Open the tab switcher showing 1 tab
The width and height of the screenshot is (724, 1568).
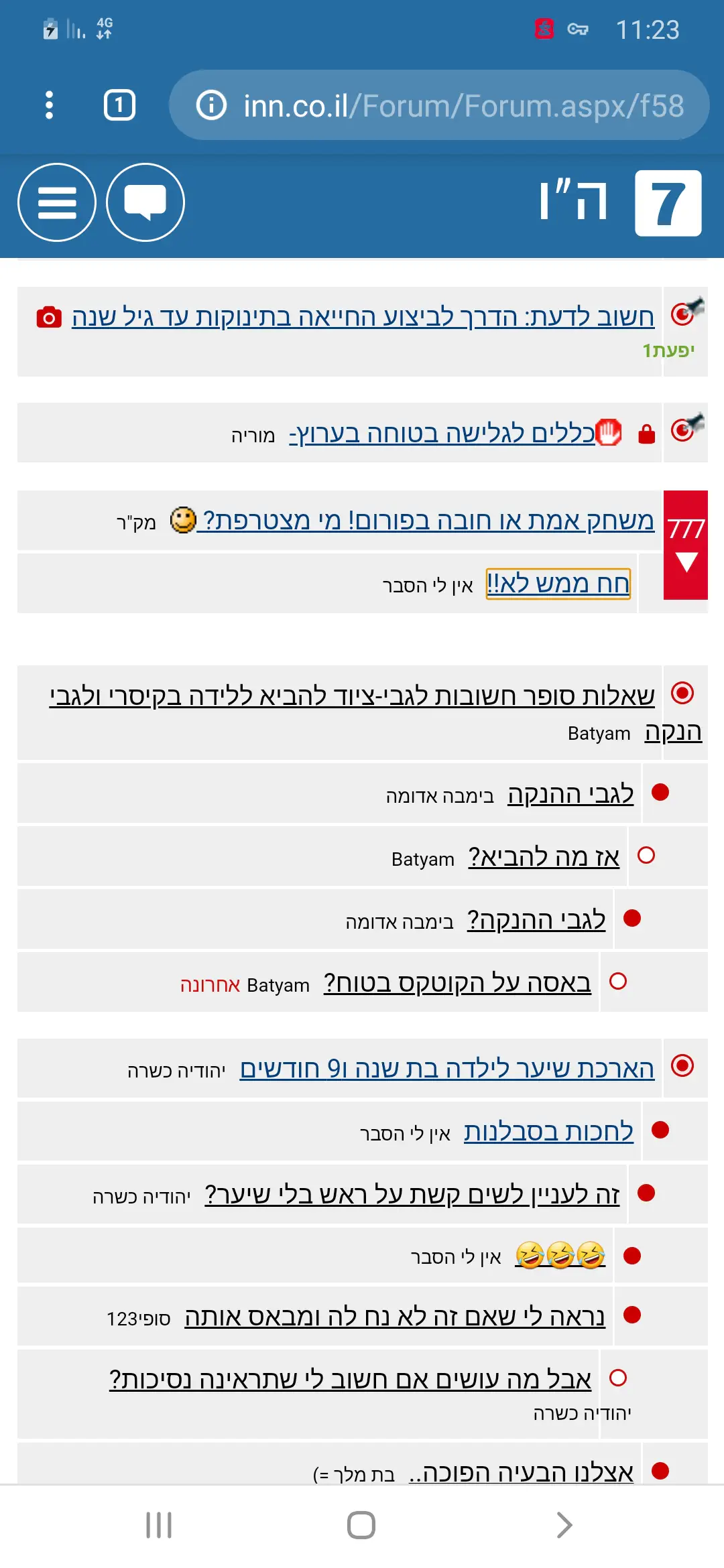(x=119, y=105)
